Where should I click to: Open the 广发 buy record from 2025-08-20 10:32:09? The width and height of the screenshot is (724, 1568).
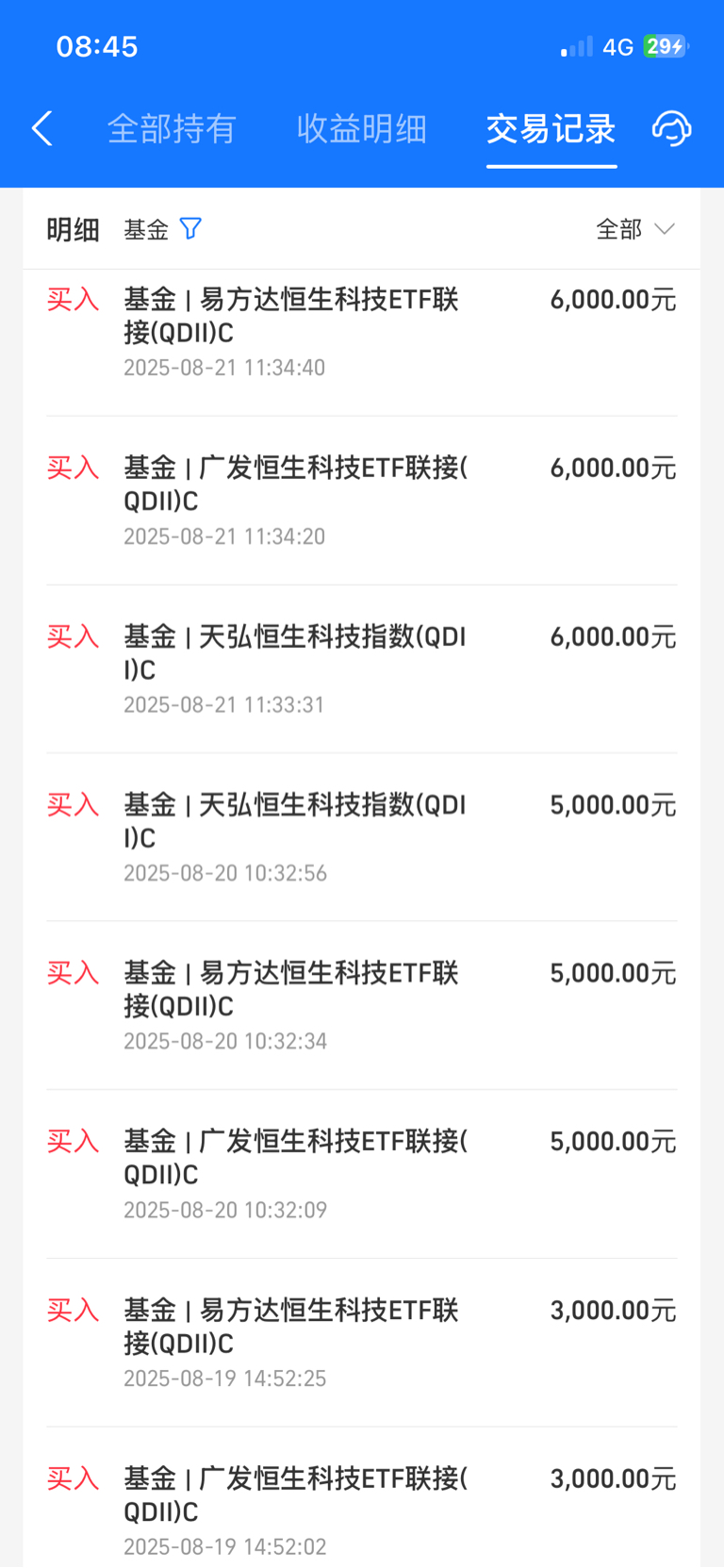pos(362,1174)
